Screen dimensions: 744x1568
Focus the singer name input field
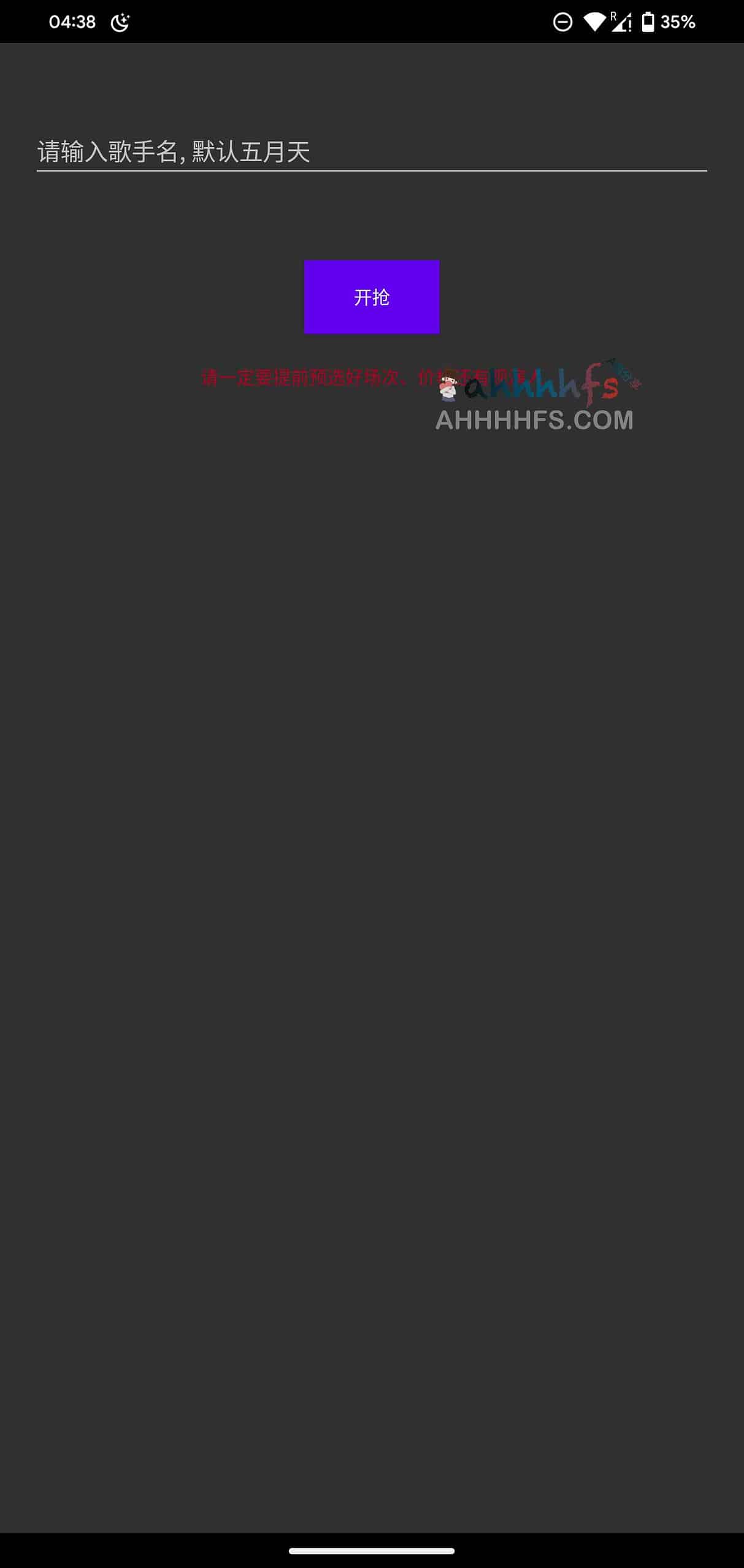click(371, 151)
